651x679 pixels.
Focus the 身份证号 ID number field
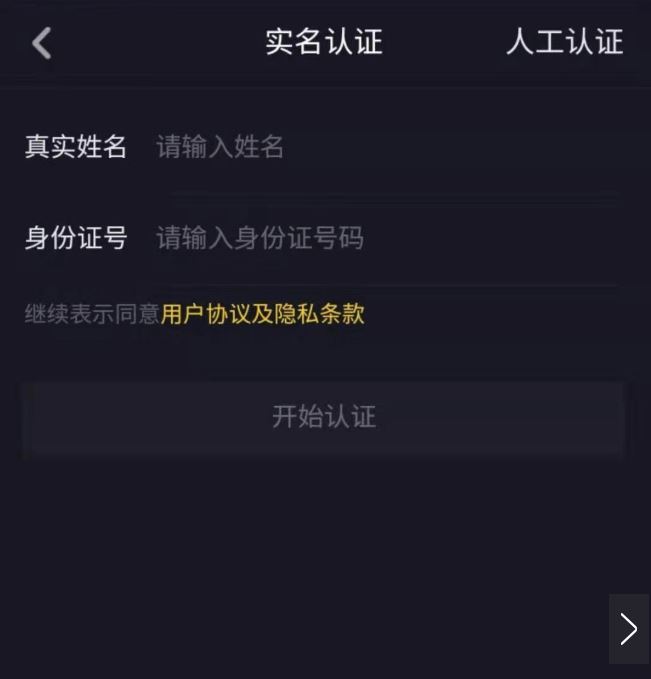tap(385, 238)
